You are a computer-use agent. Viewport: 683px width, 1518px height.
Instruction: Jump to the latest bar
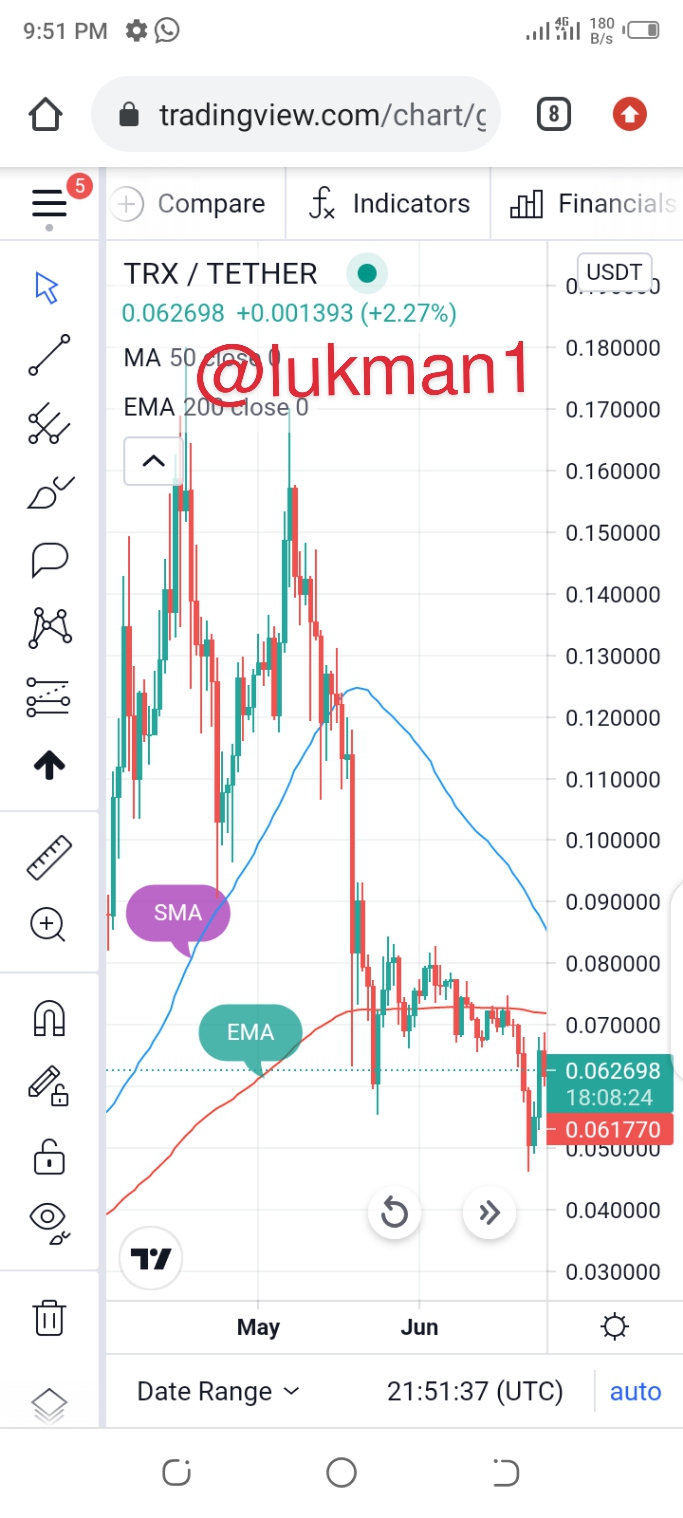tap(489, 1213)
